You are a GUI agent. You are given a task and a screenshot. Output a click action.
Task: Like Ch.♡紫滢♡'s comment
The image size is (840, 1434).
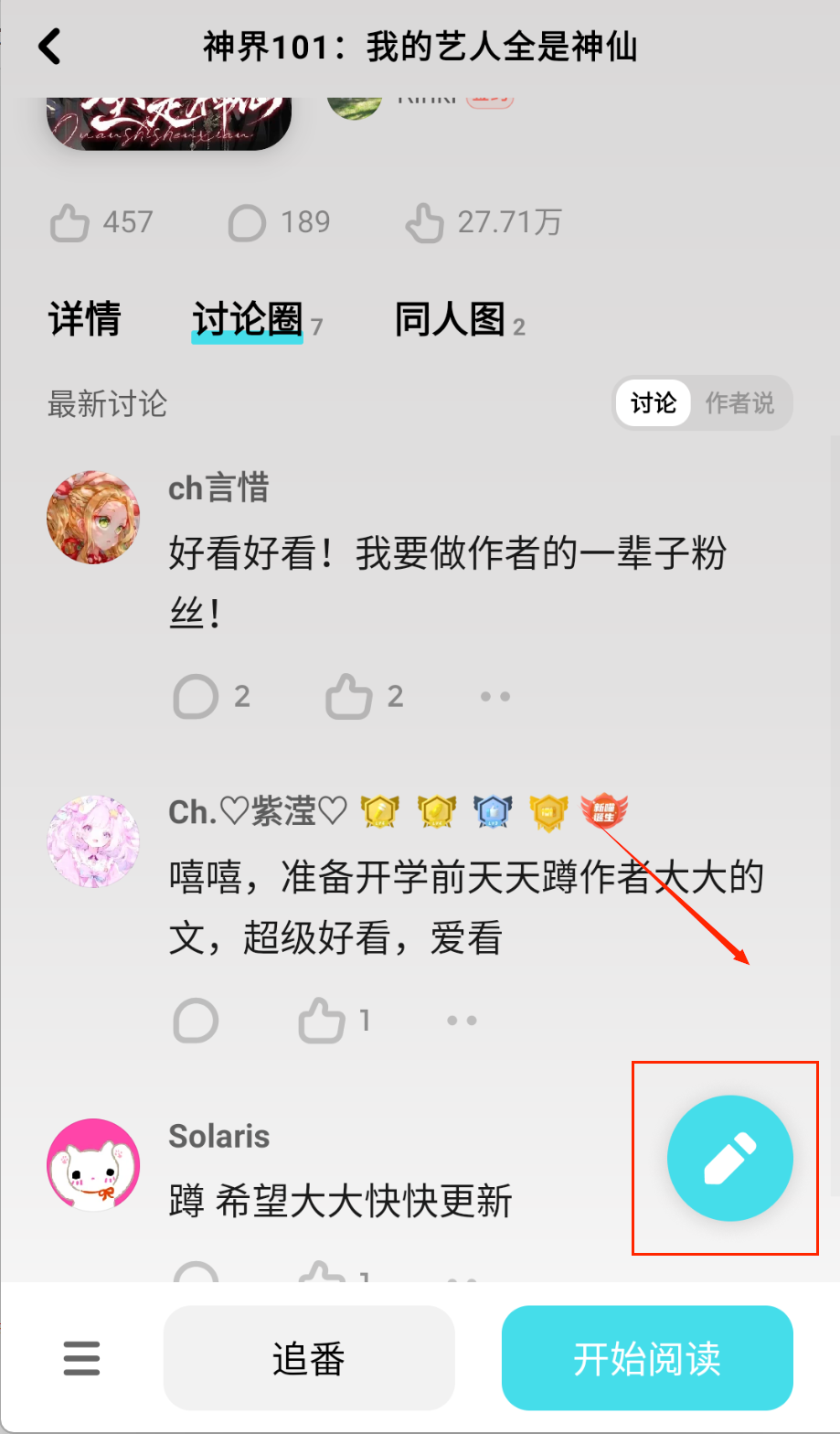(322, 1020)
